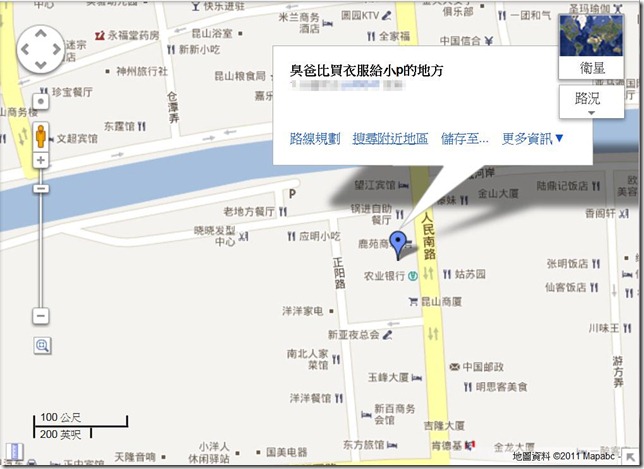Tap the magnifier zoom-box icon
This screenshot has width=644, height=469.
click(x=42, y=345)
